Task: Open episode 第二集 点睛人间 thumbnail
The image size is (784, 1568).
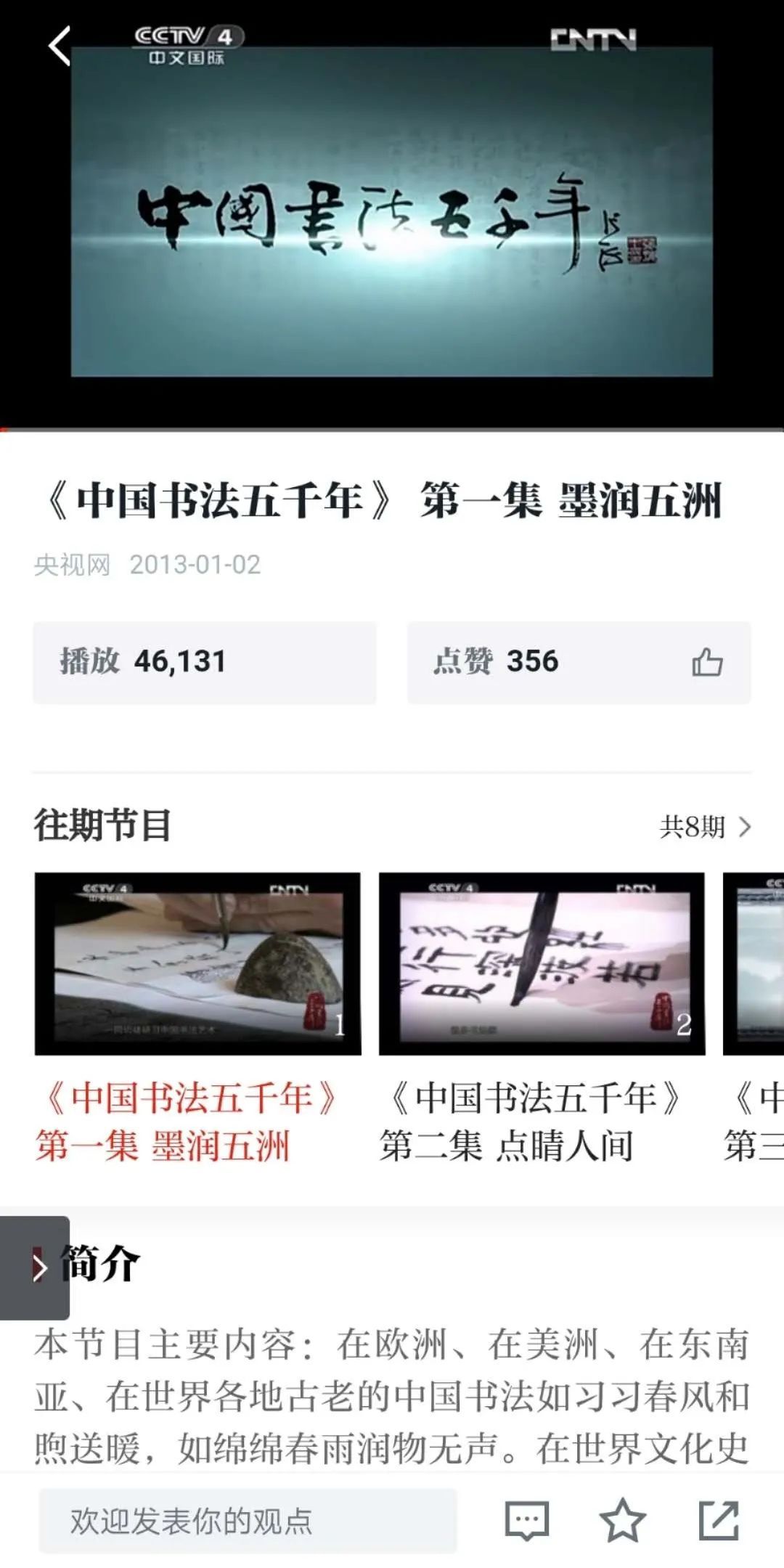Action: [x=542, y=963]
